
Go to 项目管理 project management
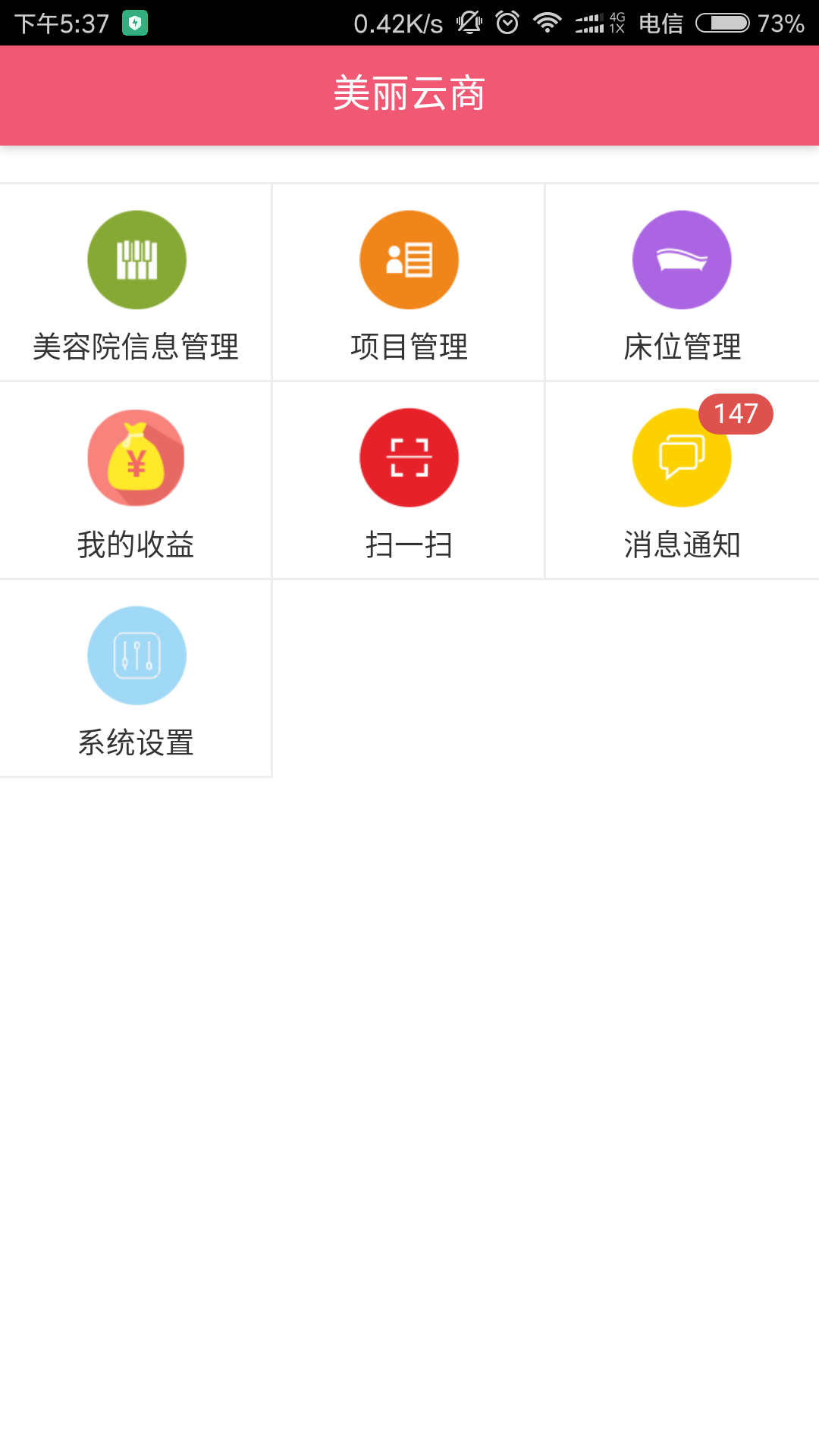[409, 282]
